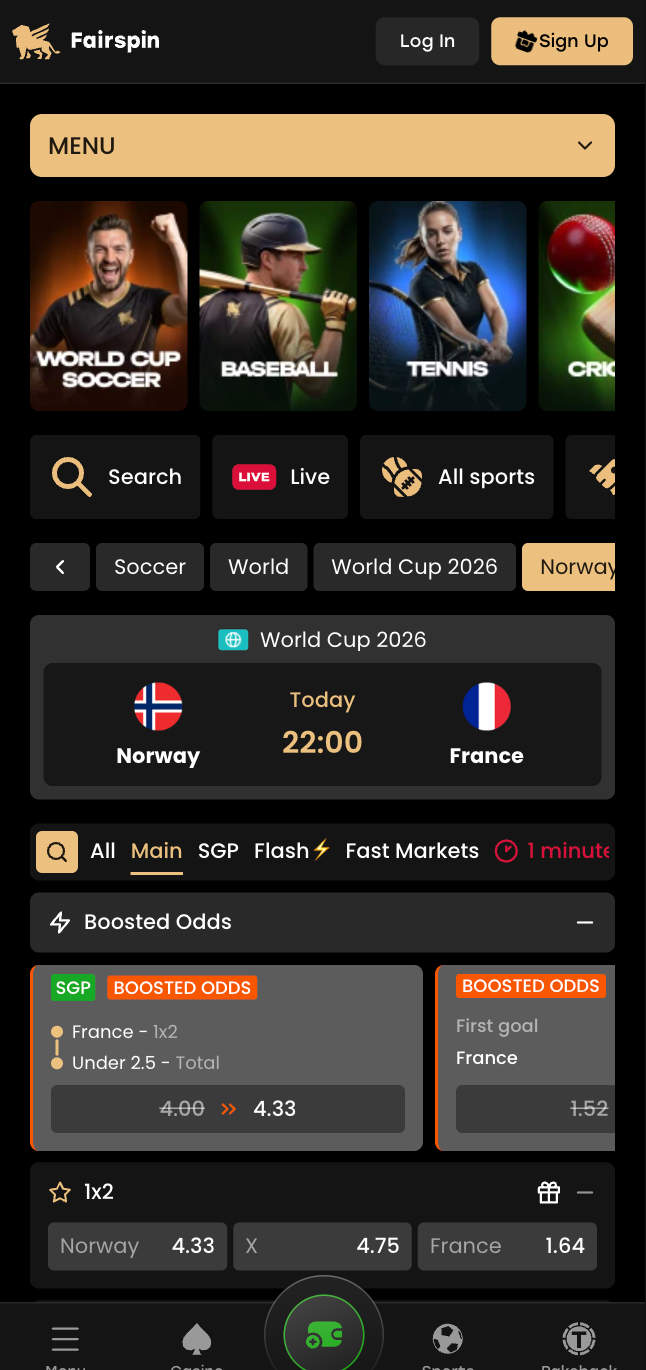Collapse the Boosted Odds section
646x1370 pixels.
(x=585, y=922)
